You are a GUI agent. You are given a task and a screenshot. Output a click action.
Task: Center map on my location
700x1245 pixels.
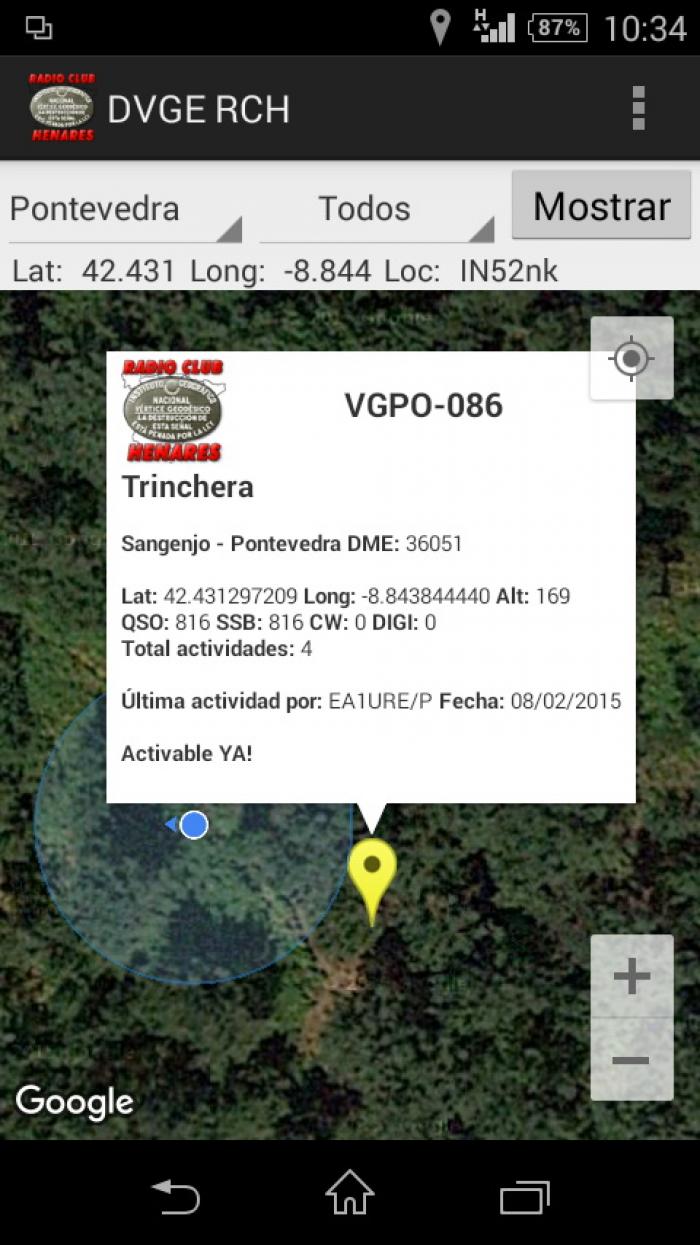pyautogui.click(x=631, y=359)
